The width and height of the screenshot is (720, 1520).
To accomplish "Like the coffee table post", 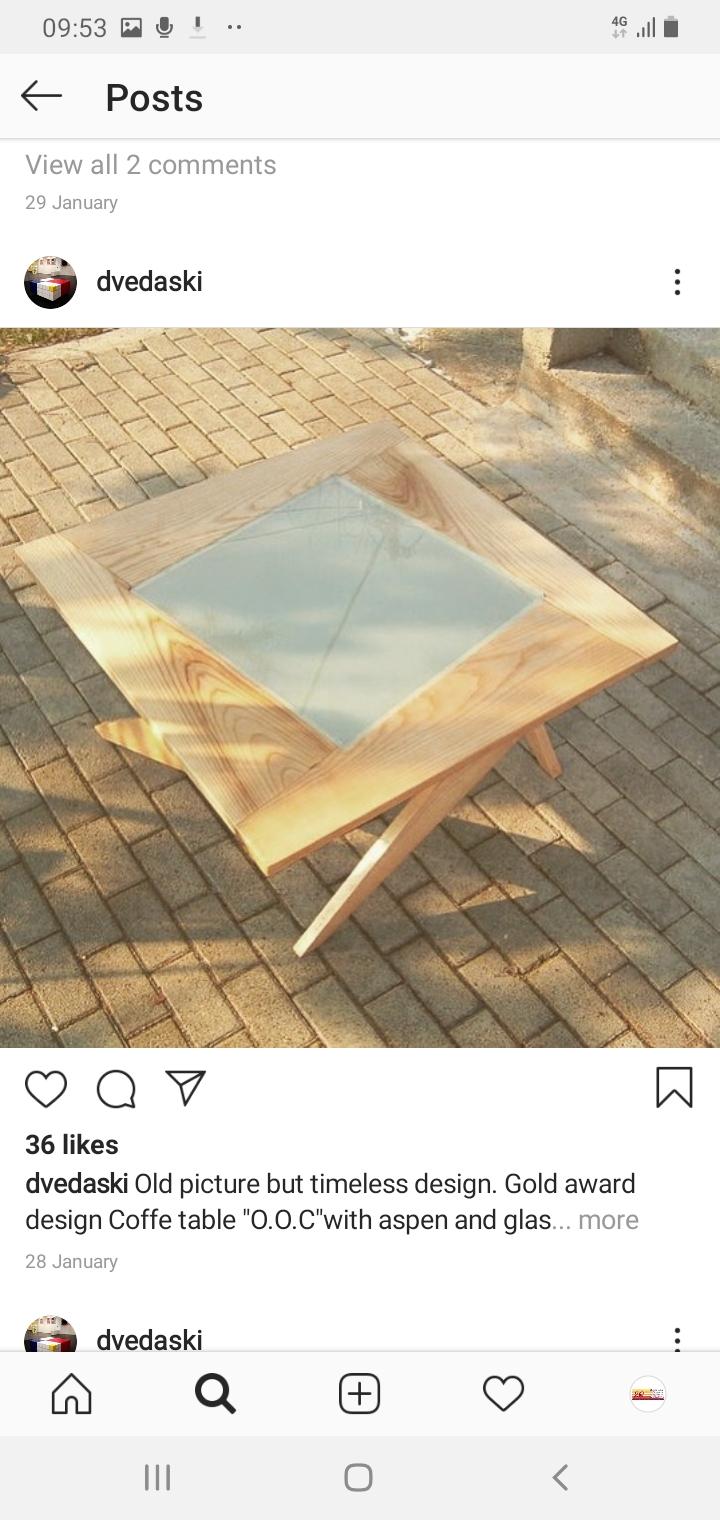I will (46, 1088).
